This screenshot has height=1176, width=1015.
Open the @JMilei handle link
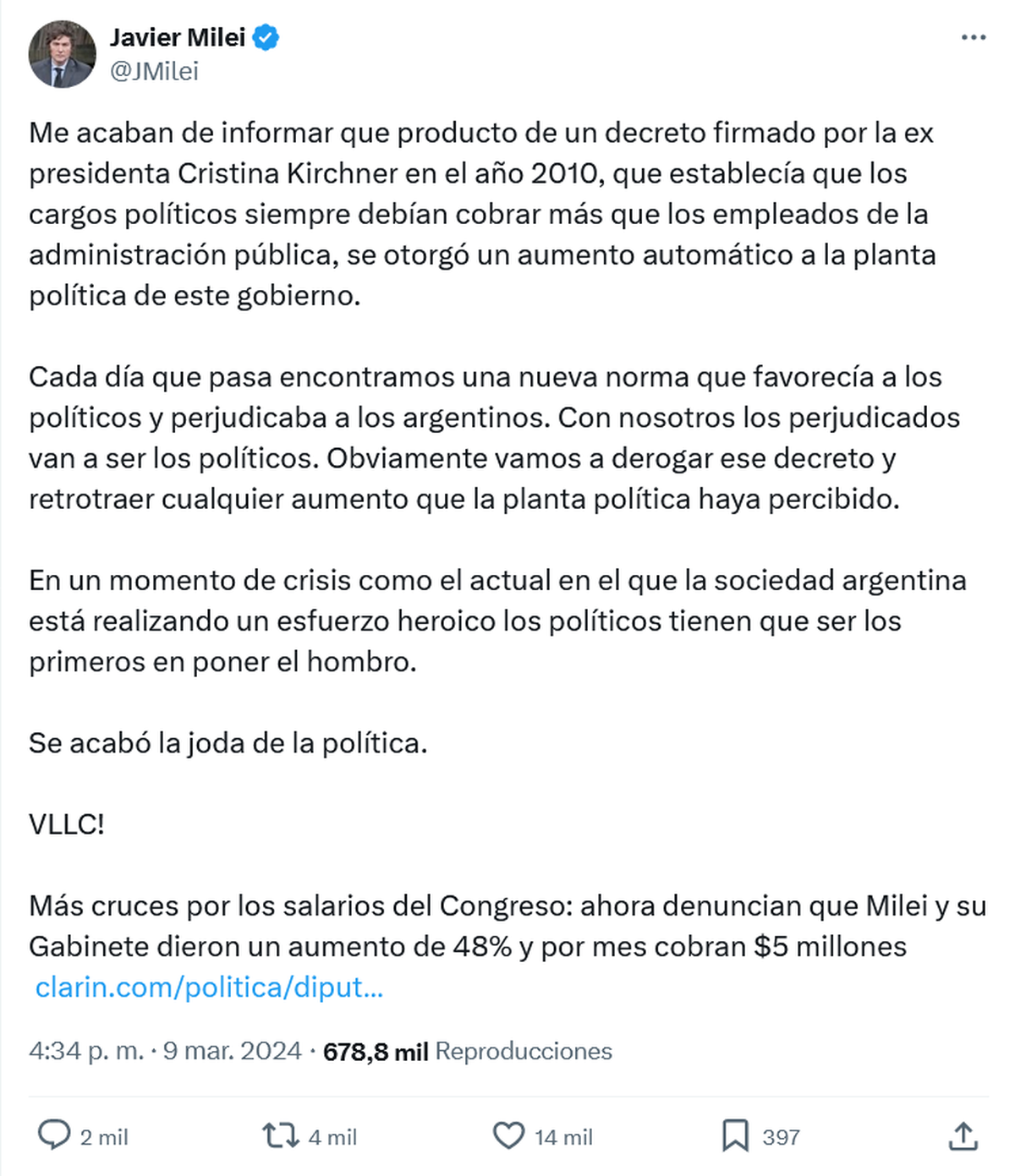(x=154, y=72)
